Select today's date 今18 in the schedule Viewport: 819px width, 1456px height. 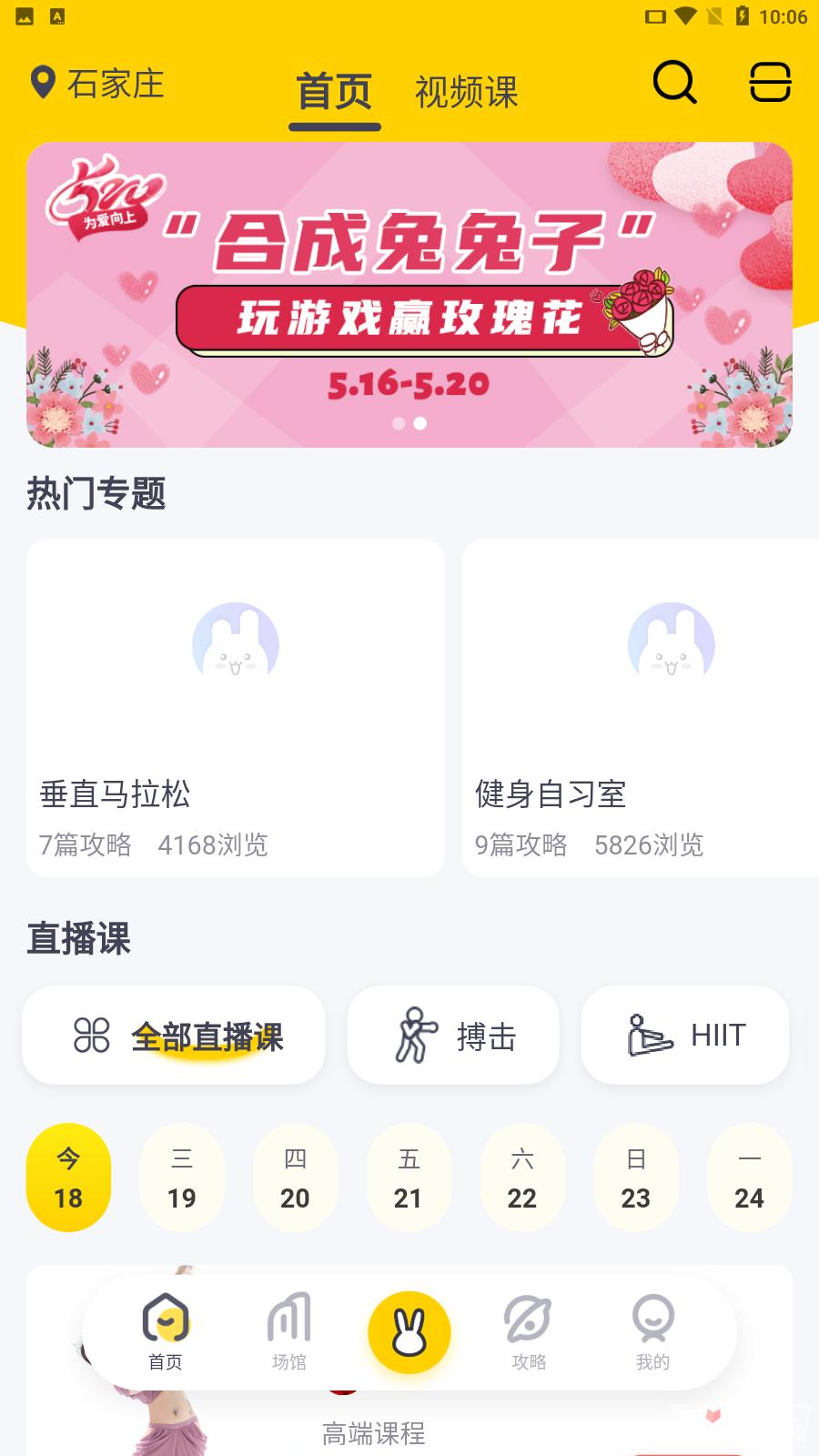[68, 1178]
